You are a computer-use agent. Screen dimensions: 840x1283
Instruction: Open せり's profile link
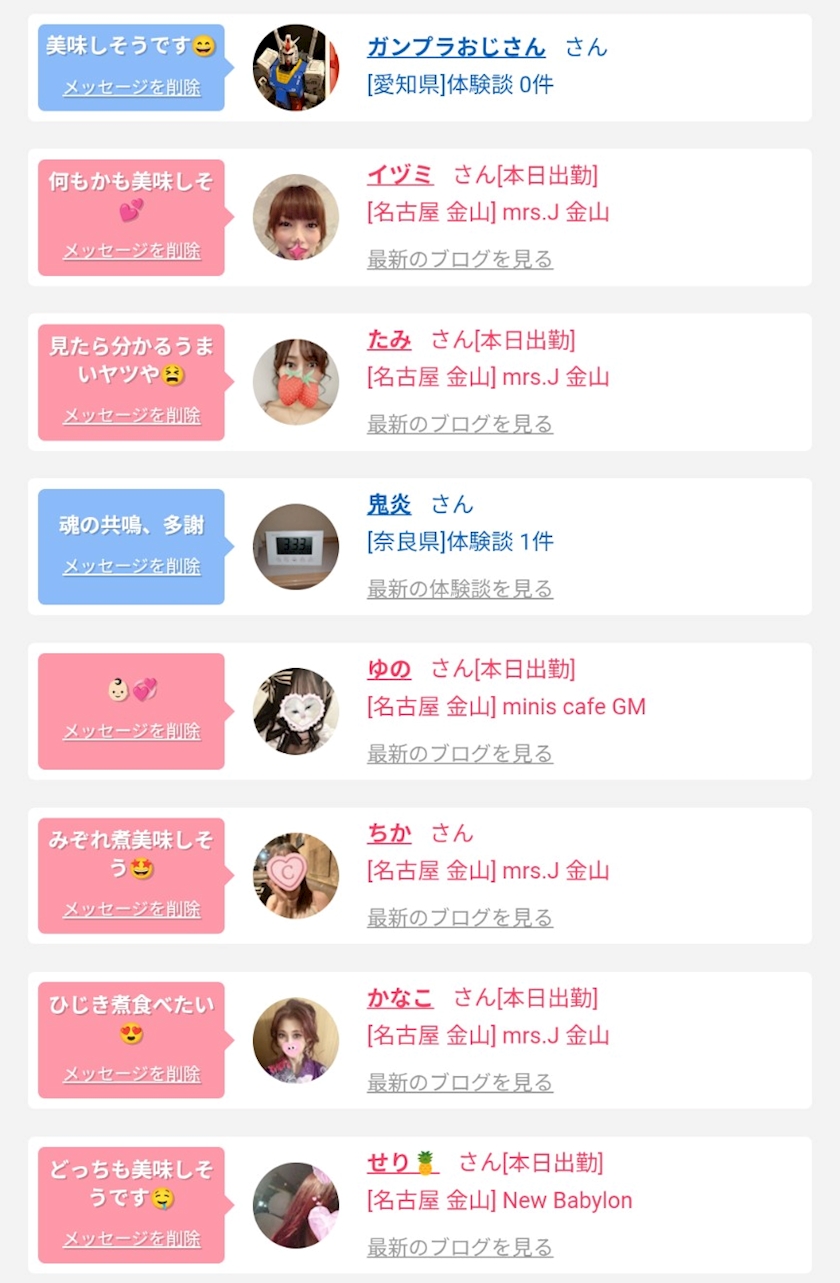click(x=402, y=1163)
